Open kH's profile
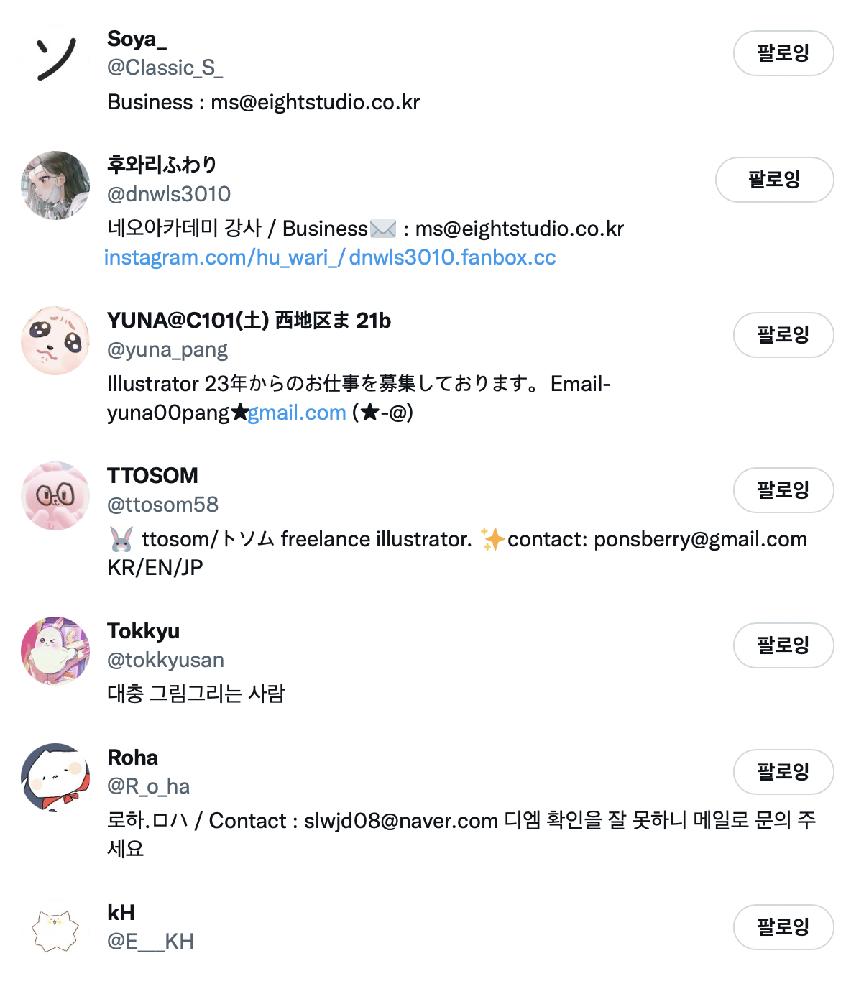851x1002 pixels. pyautogui.click(x=120, y=913)
